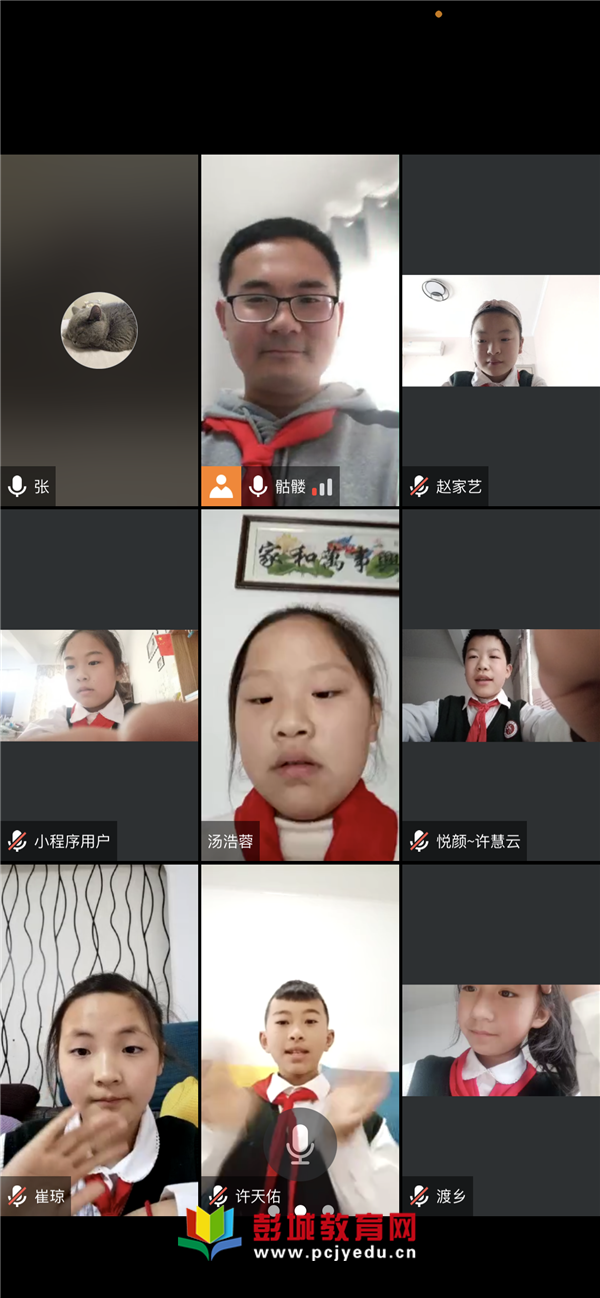This screenshot has width=600, height=1298.
Task: Tap the floating microphone button
Action: pos(300,1142)
